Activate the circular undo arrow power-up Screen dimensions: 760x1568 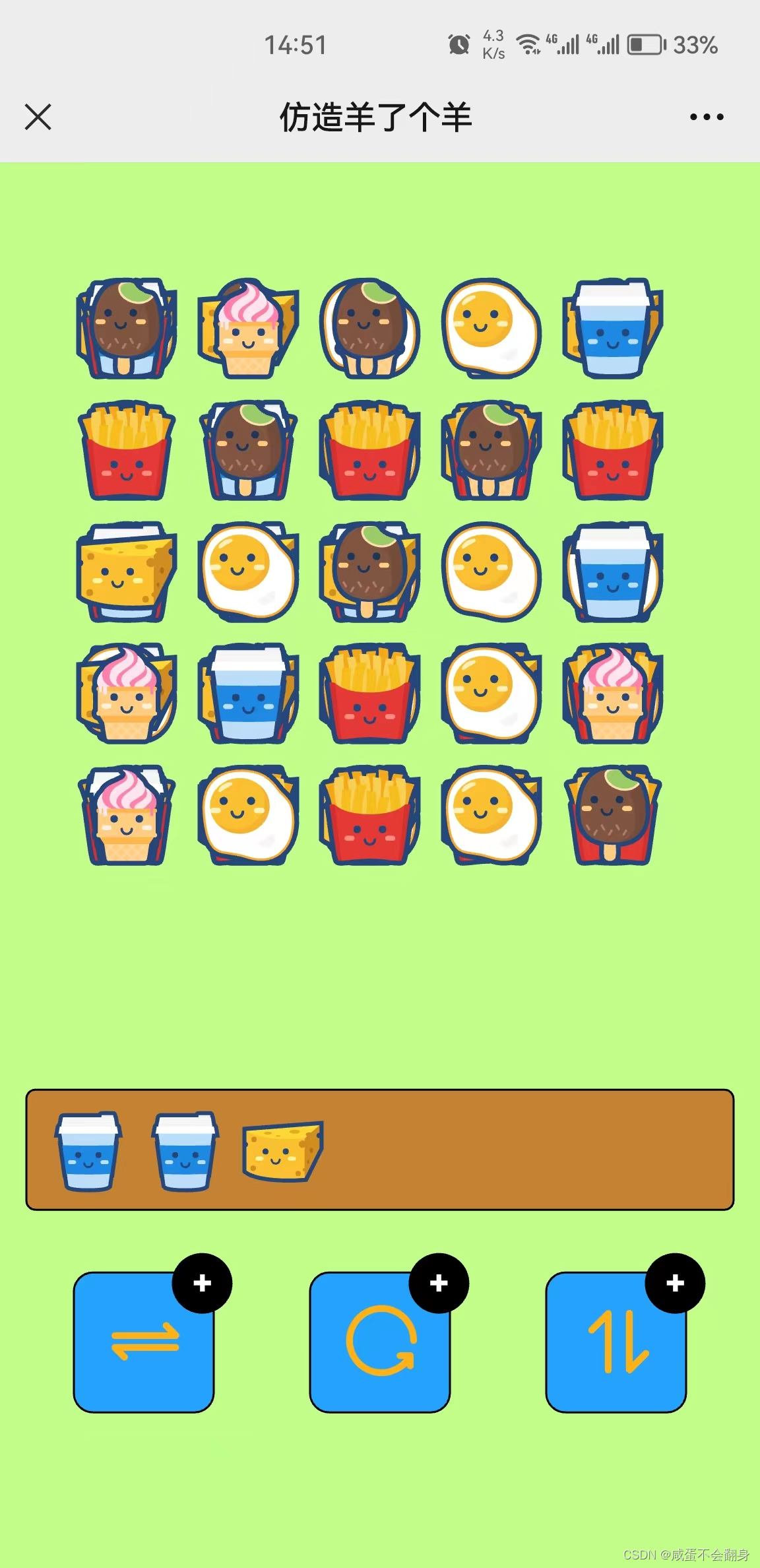pyautogui.click(x=380, y=1342)
